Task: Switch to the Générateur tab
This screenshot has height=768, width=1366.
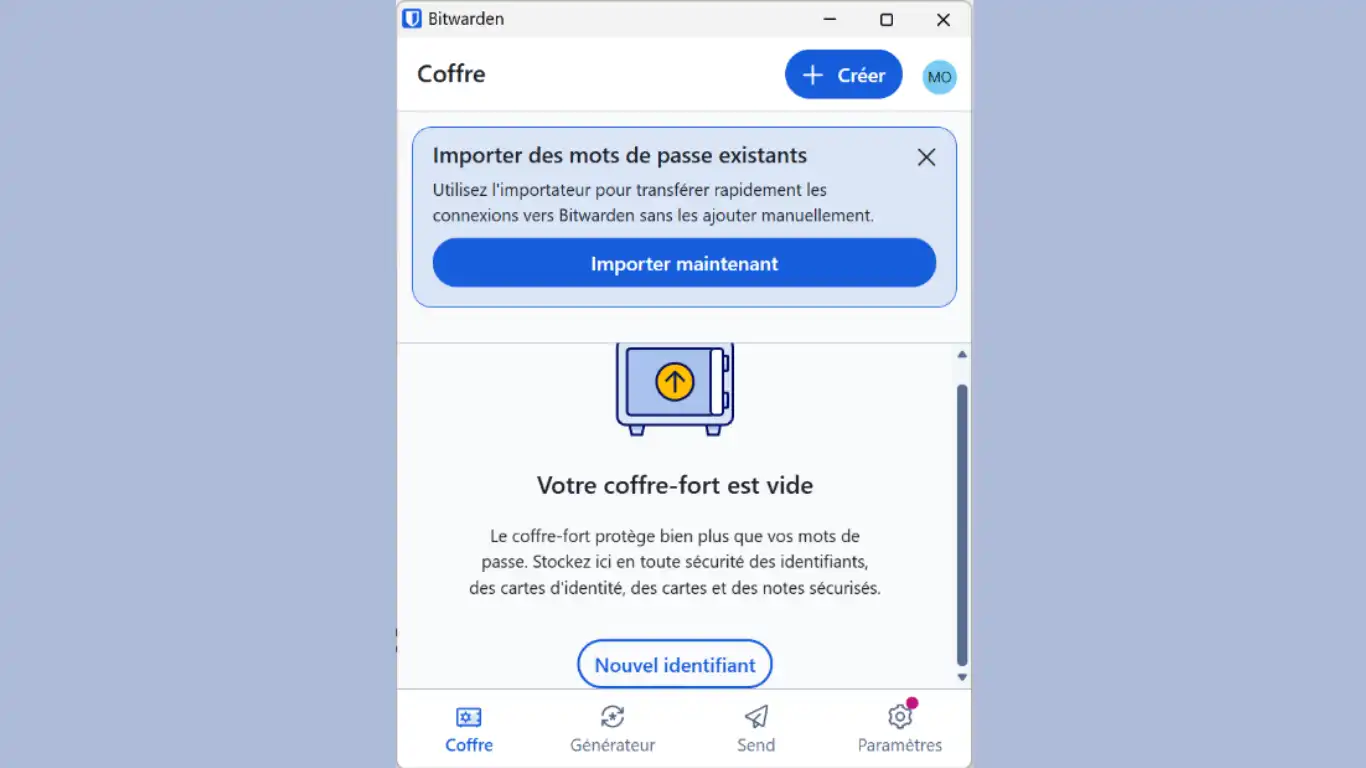Action: (612, 729)
